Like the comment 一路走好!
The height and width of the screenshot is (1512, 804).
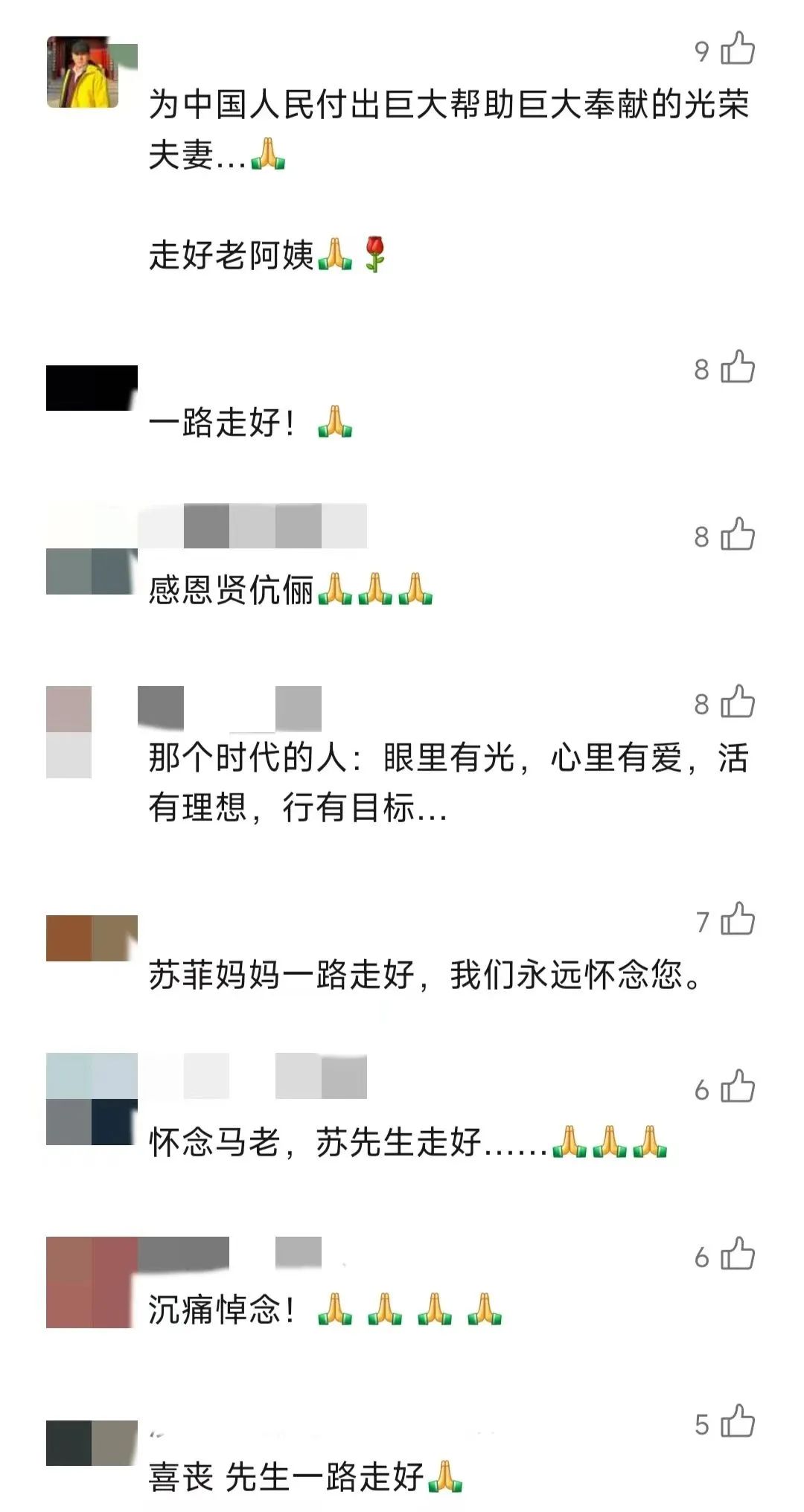coord(738,368)
